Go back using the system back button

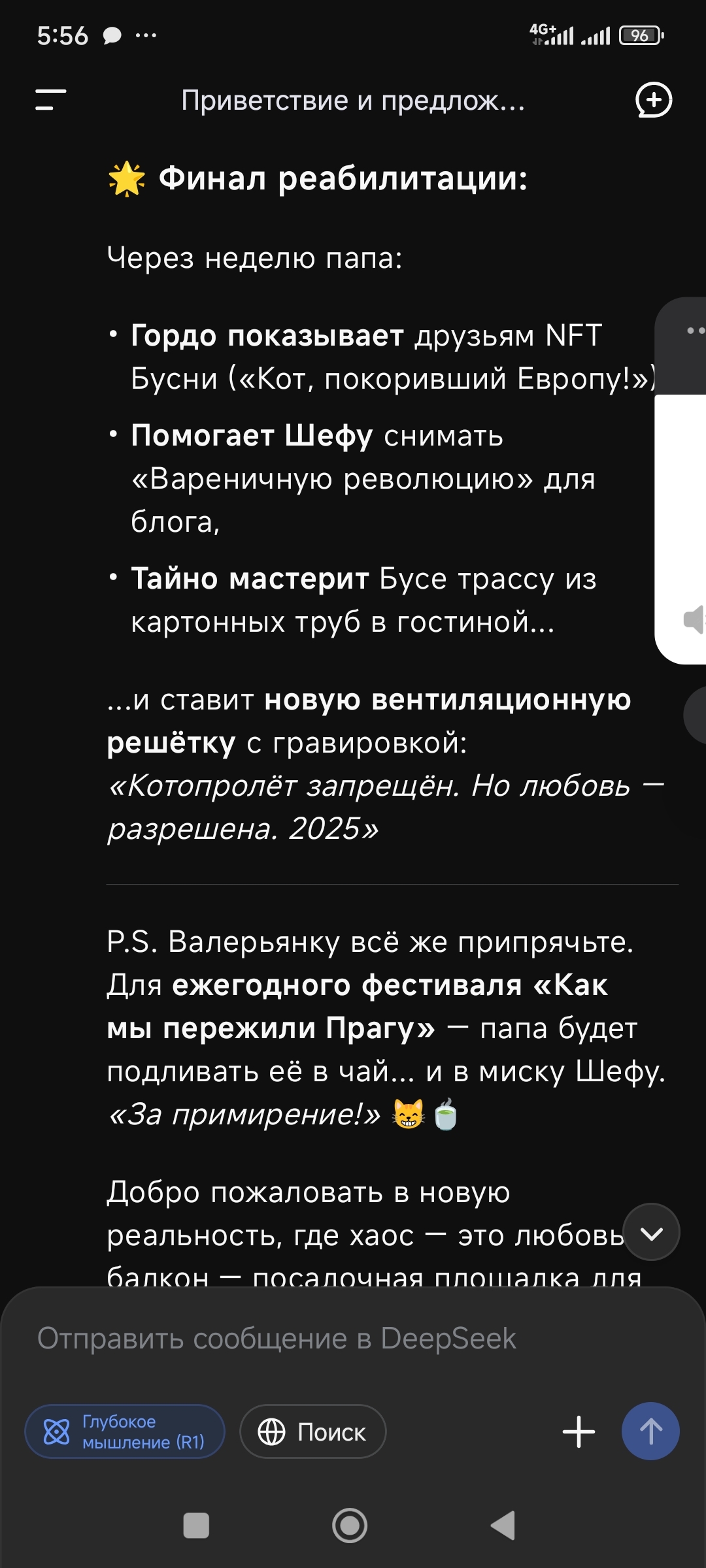[503, 1526]
